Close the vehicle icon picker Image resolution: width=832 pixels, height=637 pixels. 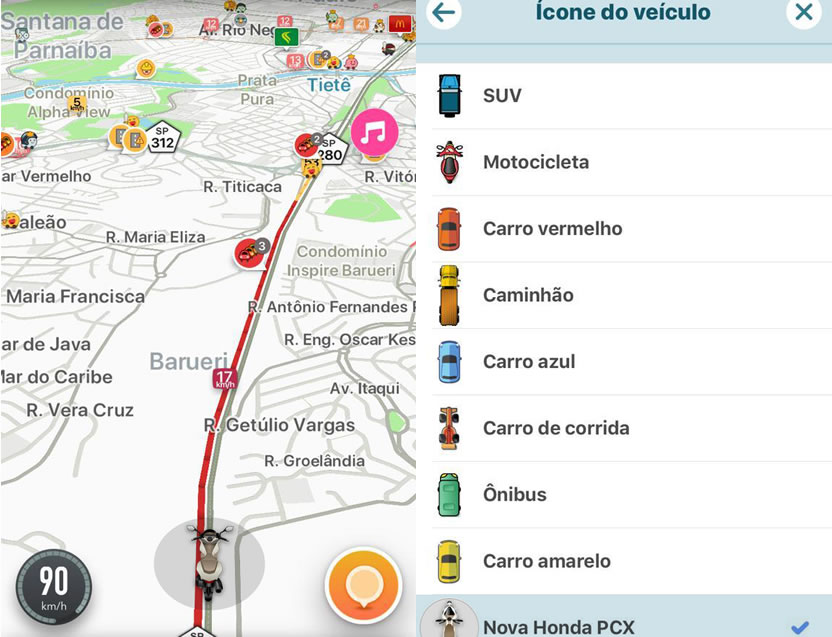(x=802, y=13)
